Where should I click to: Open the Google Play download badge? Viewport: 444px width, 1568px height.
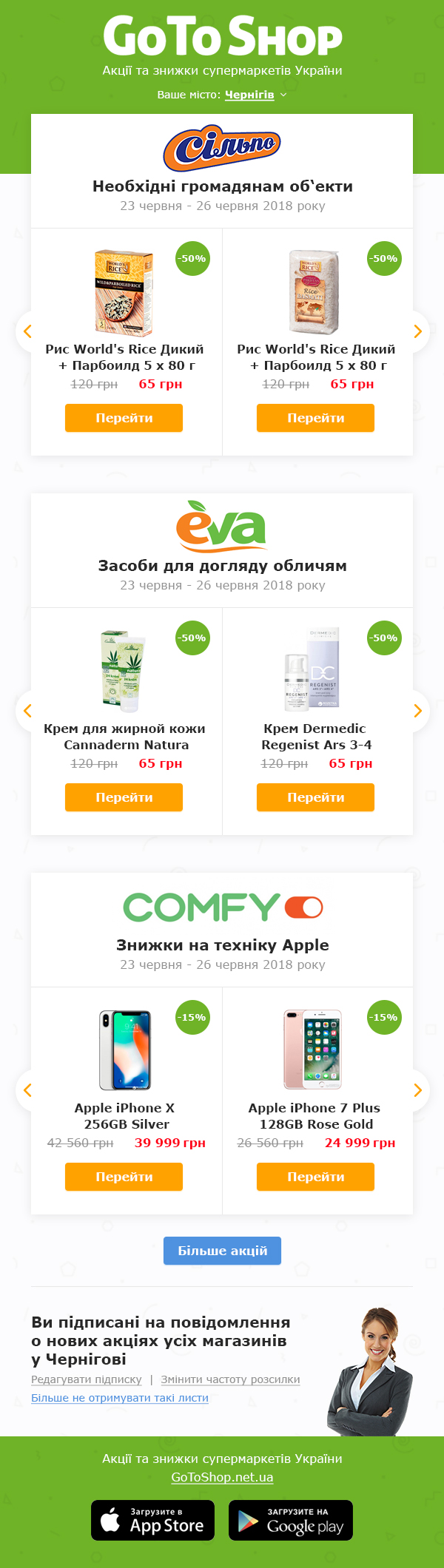tap(291, 1520)
